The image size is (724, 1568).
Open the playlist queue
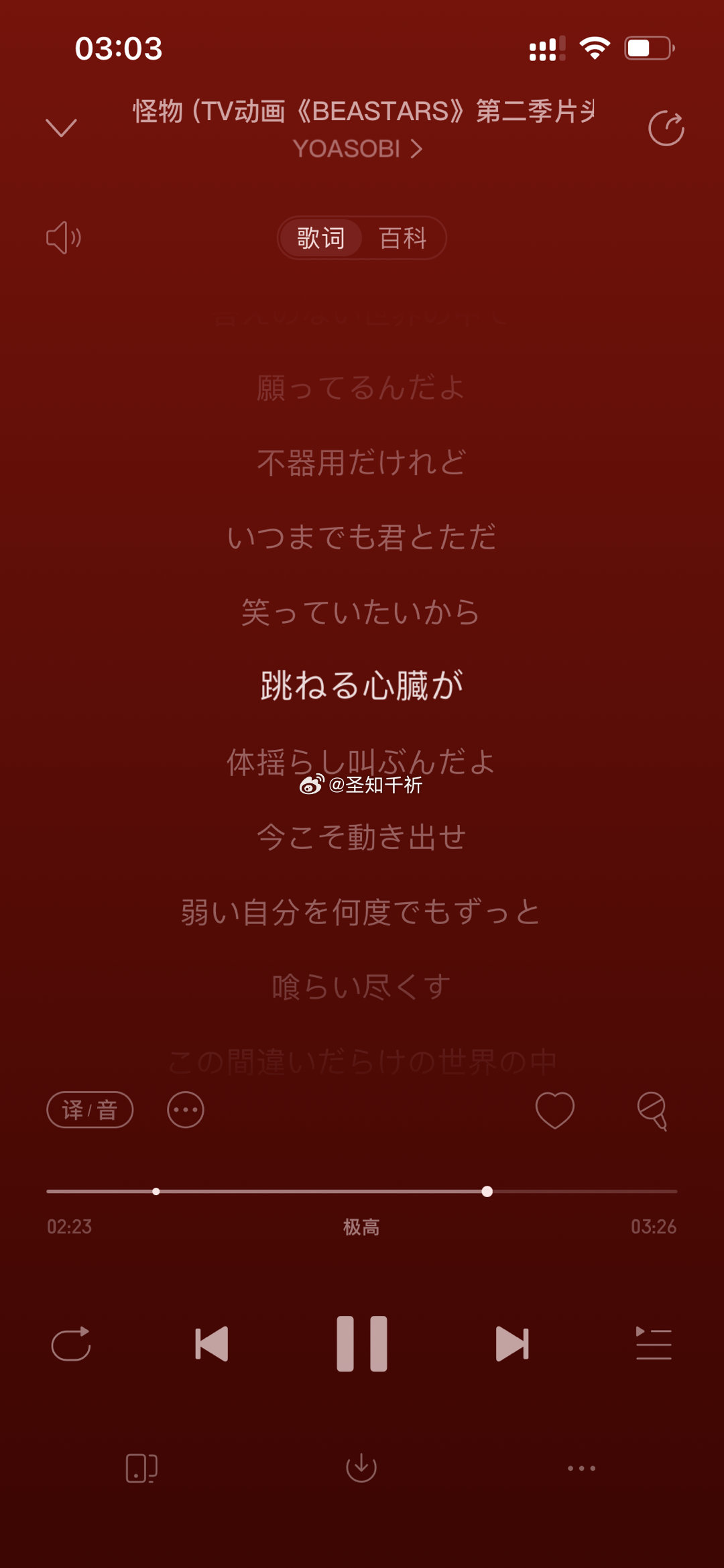[653, 1343]
